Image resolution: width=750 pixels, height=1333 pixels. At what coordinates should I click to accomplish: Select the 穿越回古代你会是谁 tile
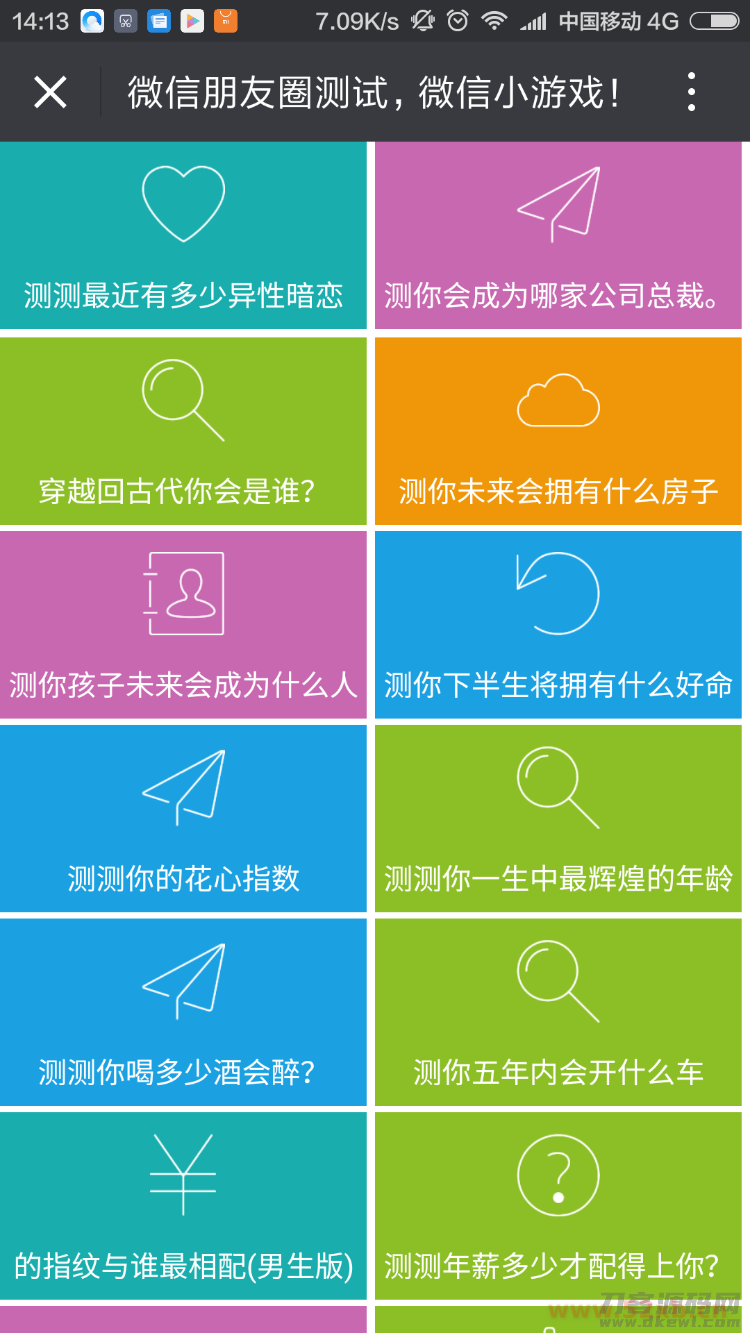coord(183,431)
